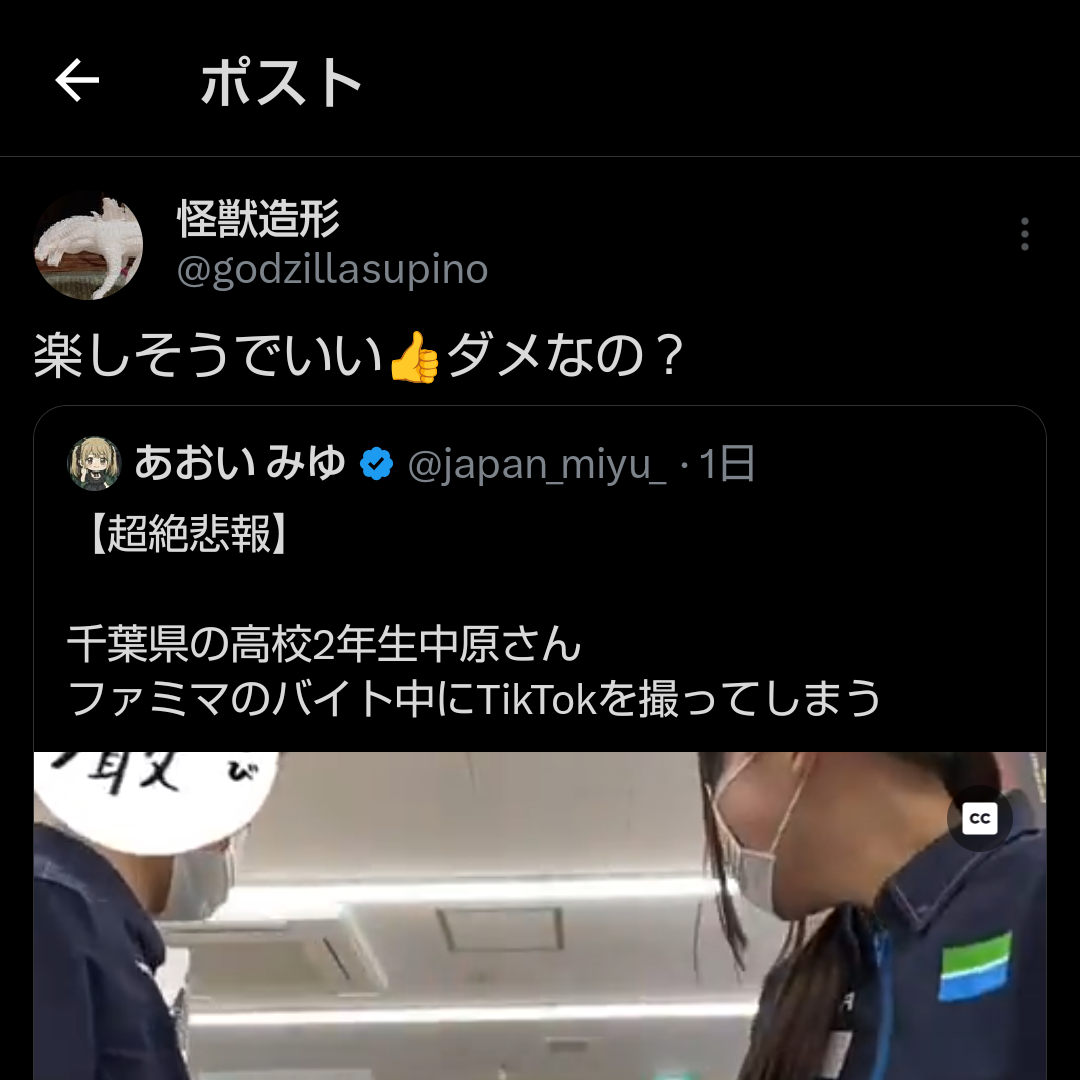Toggle the CC captions button on video

click(x=979, y=819)
